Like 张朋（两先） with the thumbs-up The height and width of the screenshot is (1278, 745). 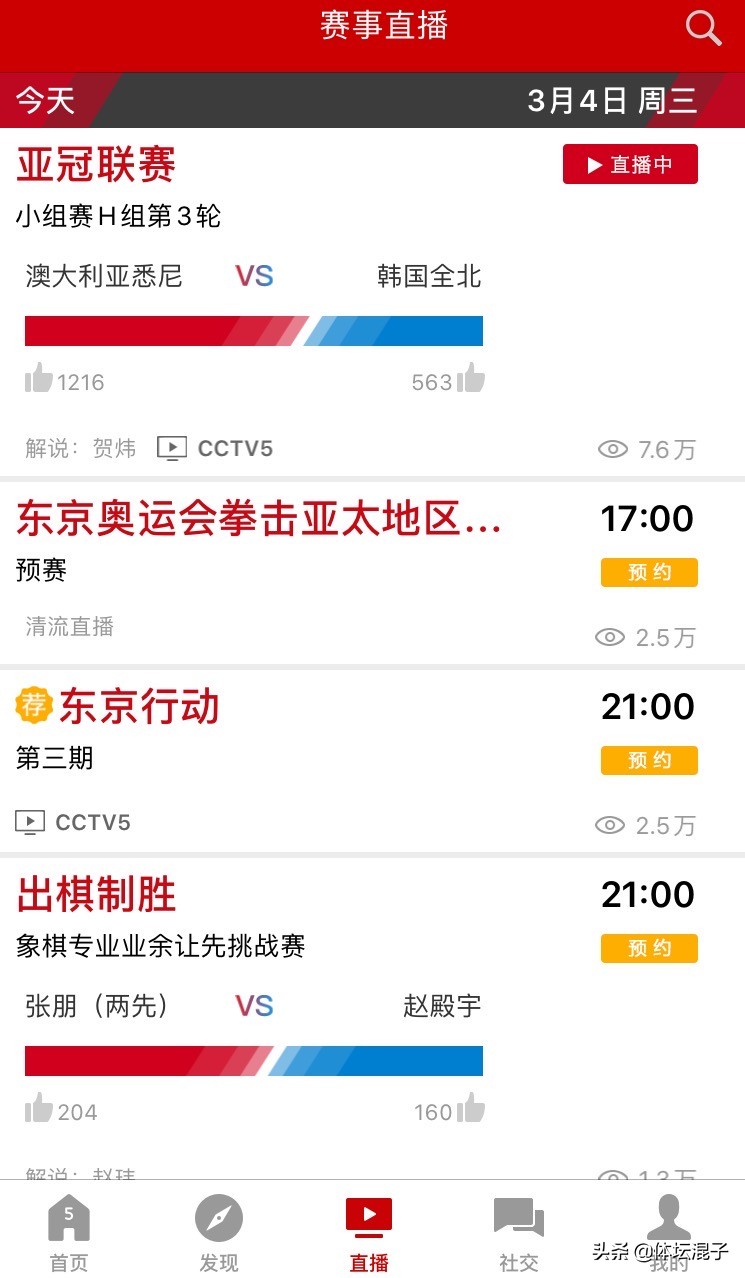[39, 1108]
